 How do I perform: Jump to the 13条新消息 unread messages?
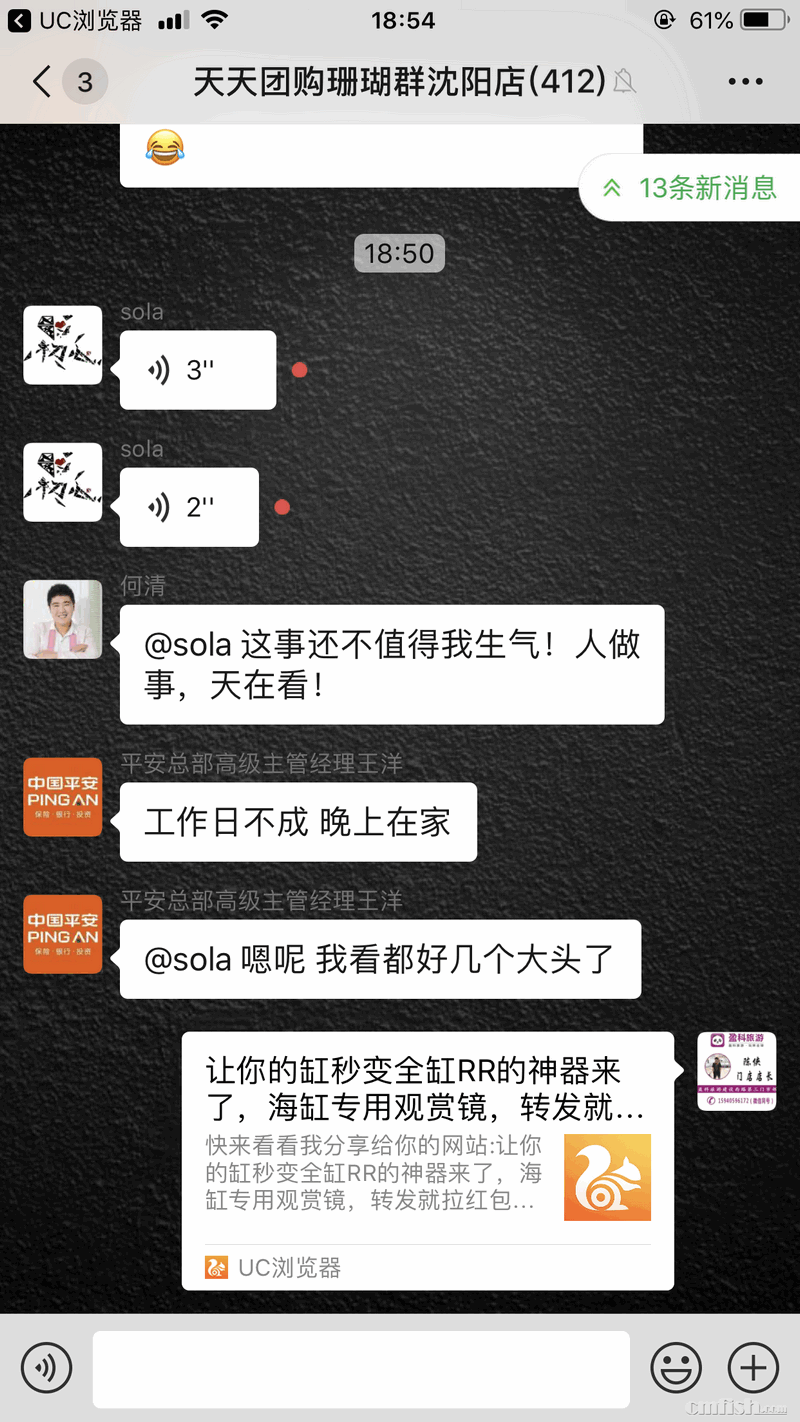[x=690, y=188]
